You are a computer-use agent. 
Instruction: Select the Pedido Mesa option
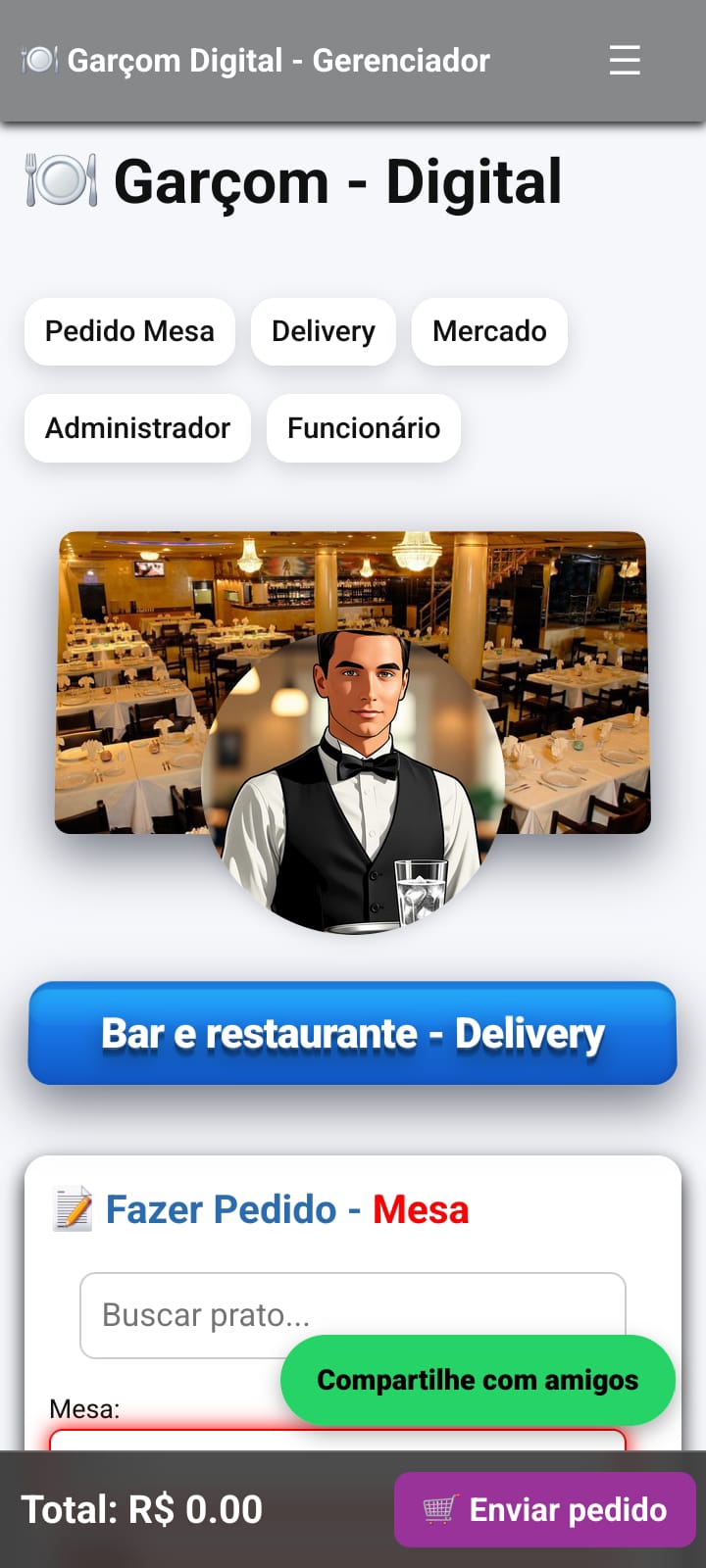(129, 331)
